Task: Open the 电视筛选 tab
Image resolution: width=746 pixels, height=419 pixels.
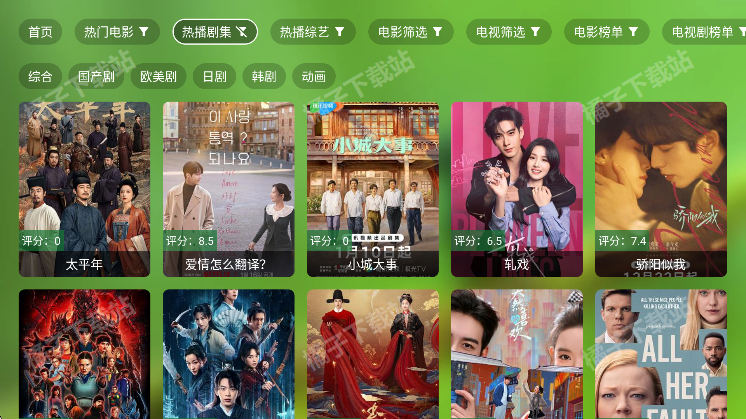Action: 507,32
